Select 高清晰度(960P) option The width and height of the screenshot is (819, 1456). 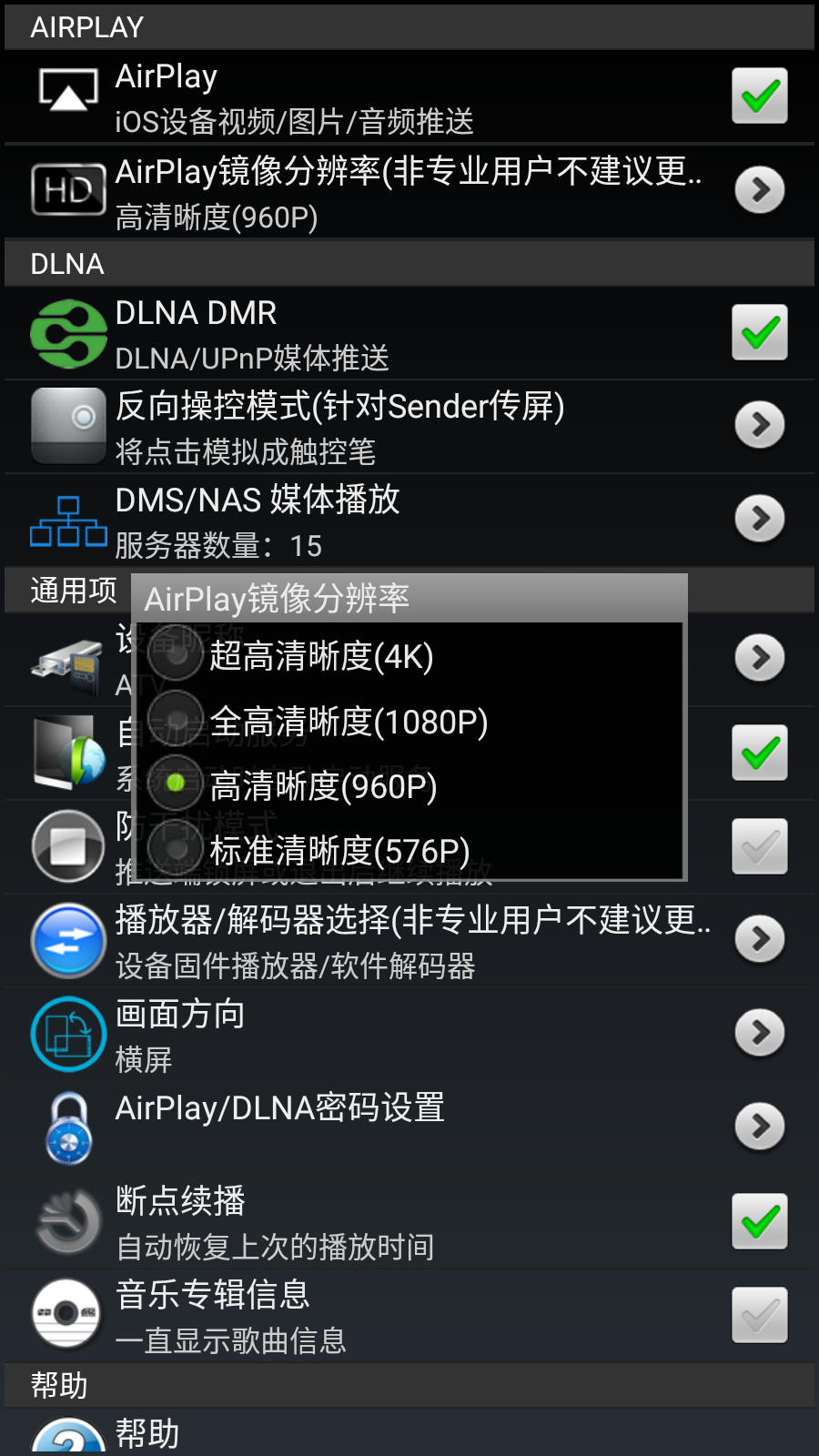click(409, 786)
